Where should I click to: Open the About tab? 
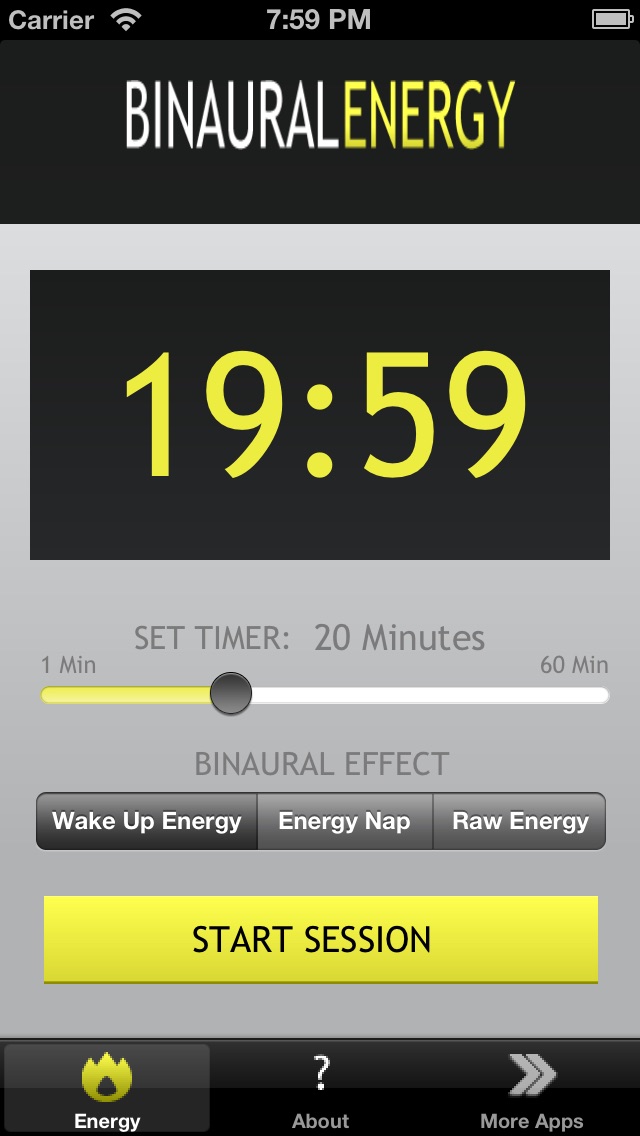pos(320,1090)
